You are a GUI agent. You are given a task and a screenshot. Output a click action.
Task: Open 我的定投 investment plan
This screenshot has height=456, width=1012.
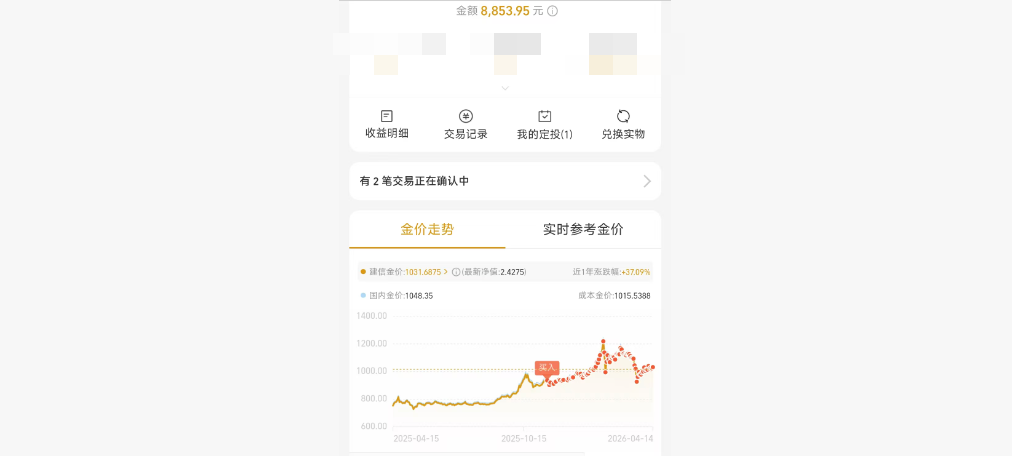544,124
